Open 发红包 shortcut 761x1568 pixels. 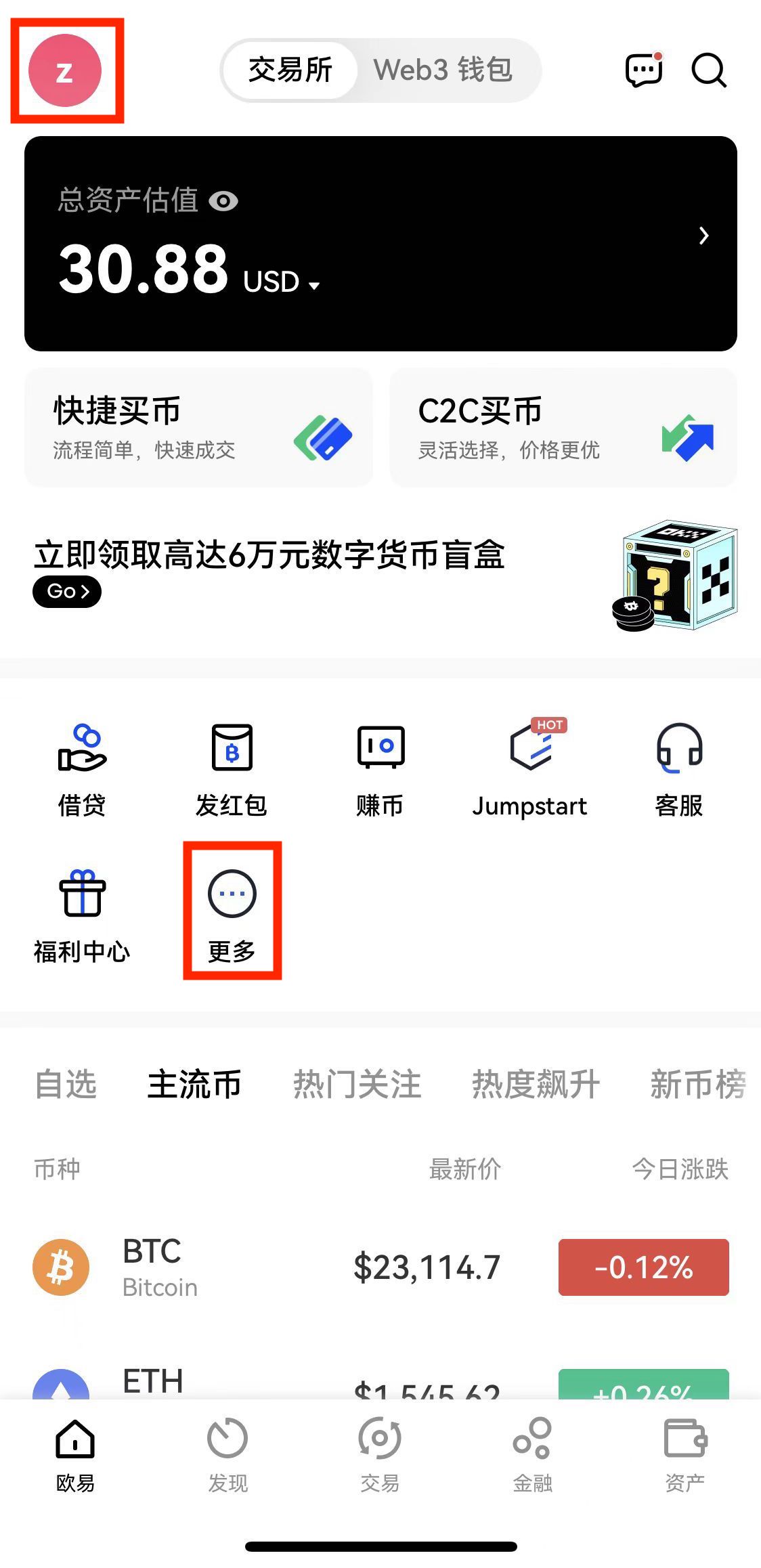[x=232, y=770]
